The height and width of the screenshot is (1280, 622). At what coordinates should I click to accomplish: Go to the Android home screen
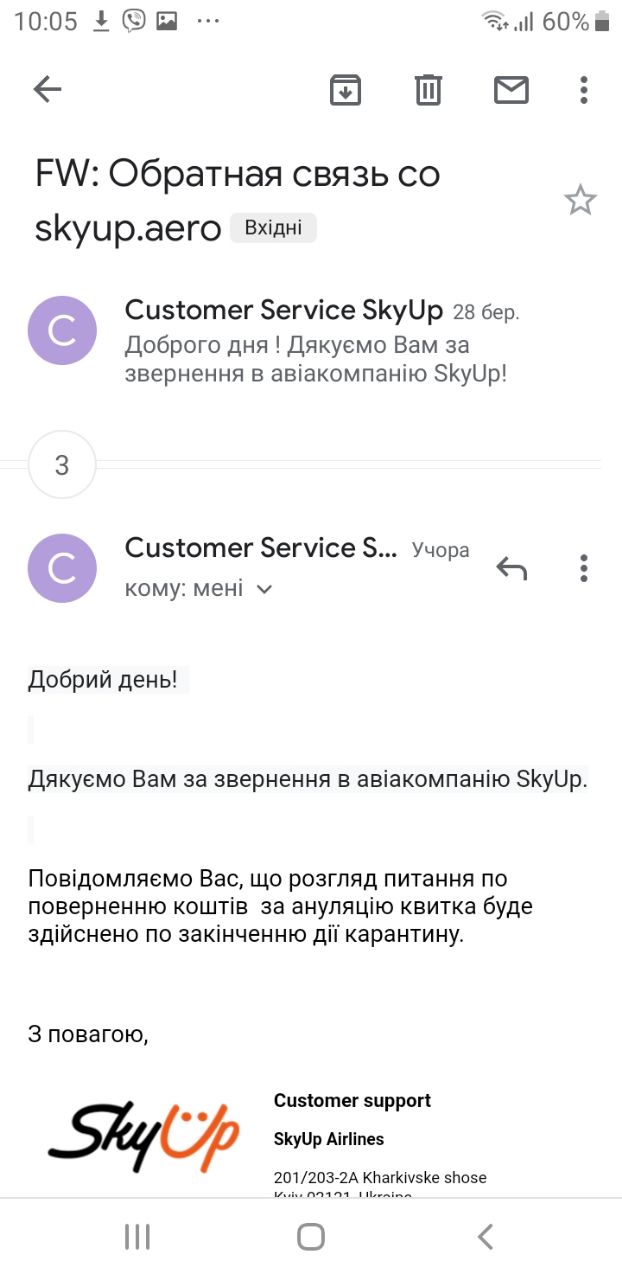(x=311, y=1237)
